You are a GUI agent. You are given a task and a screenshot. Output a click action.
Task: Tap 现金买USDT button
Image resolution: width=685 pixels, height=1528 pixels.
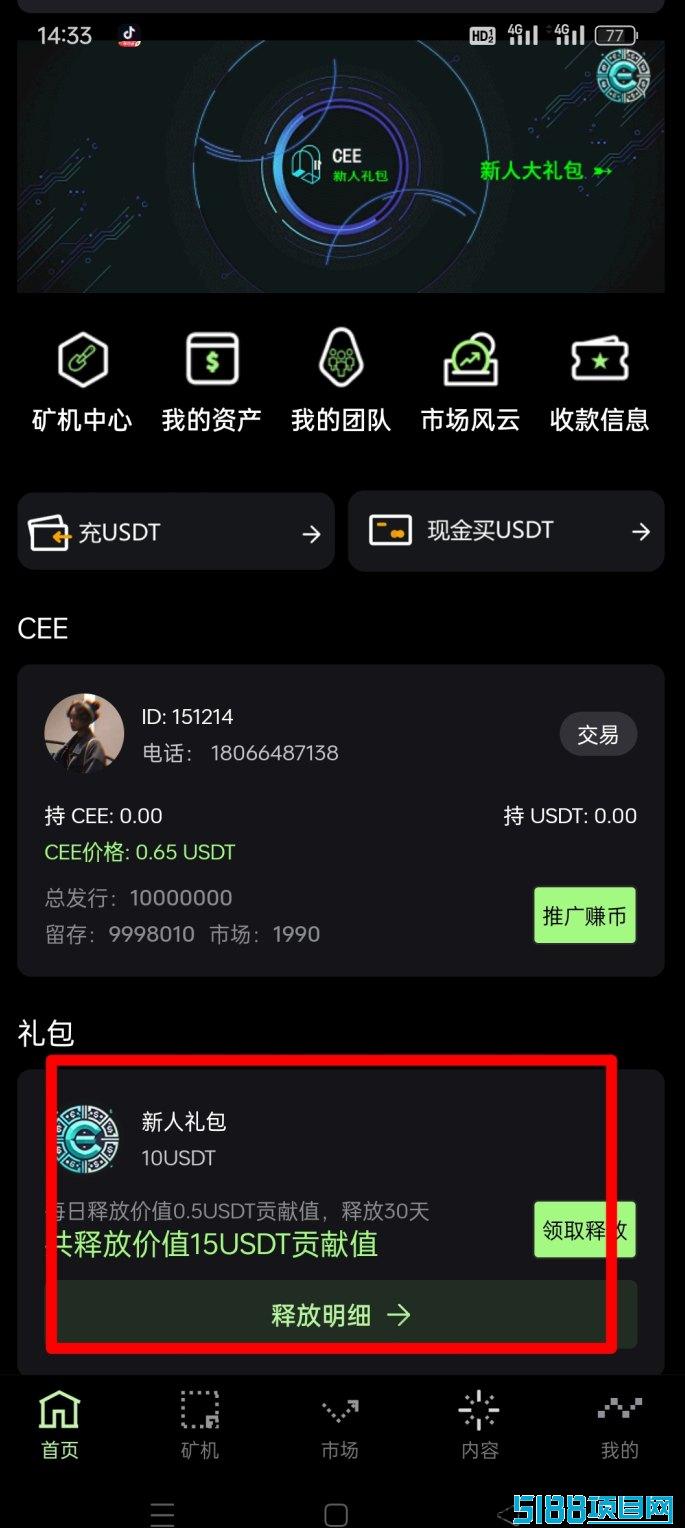click(506, 531)
